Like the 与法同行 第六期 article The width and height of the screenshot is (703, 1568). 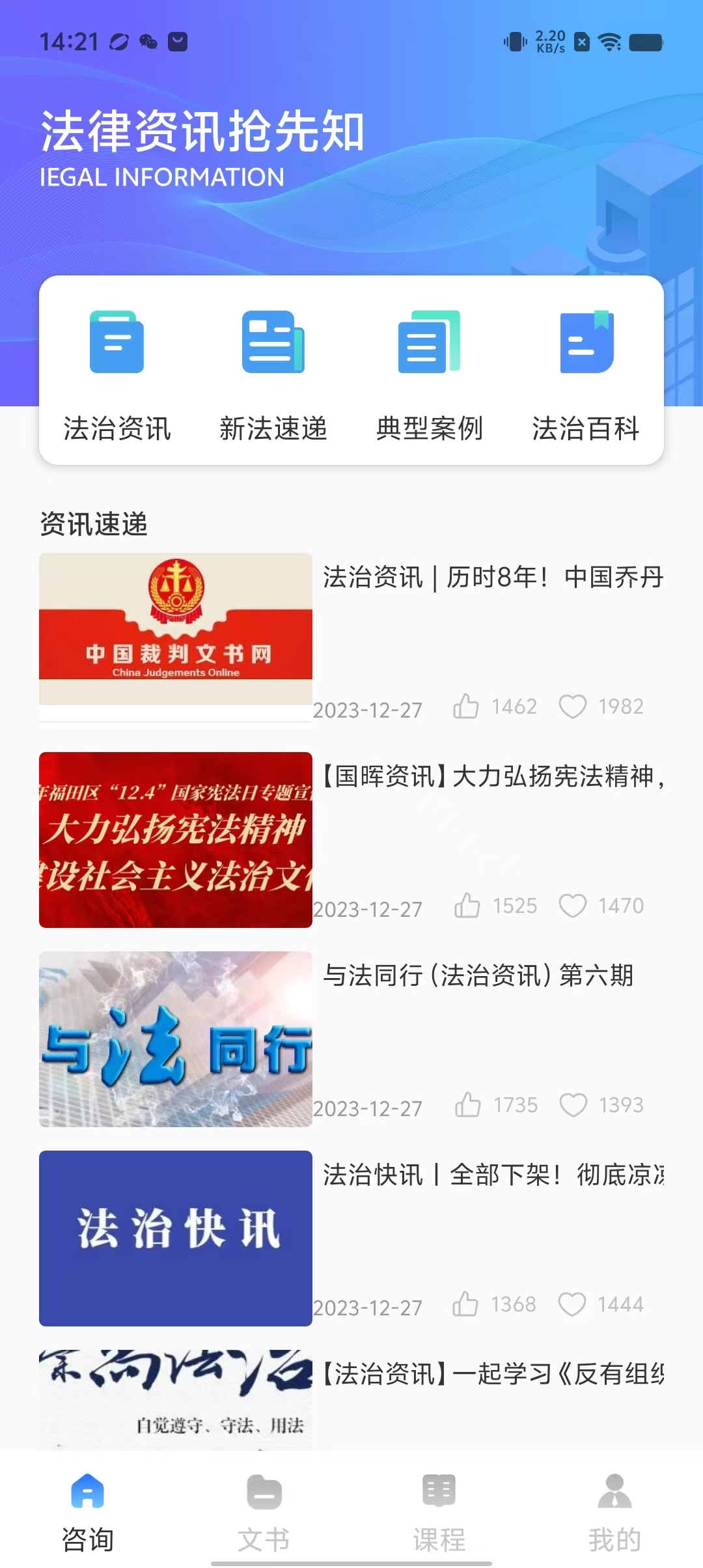click(x=467, y=1105)
